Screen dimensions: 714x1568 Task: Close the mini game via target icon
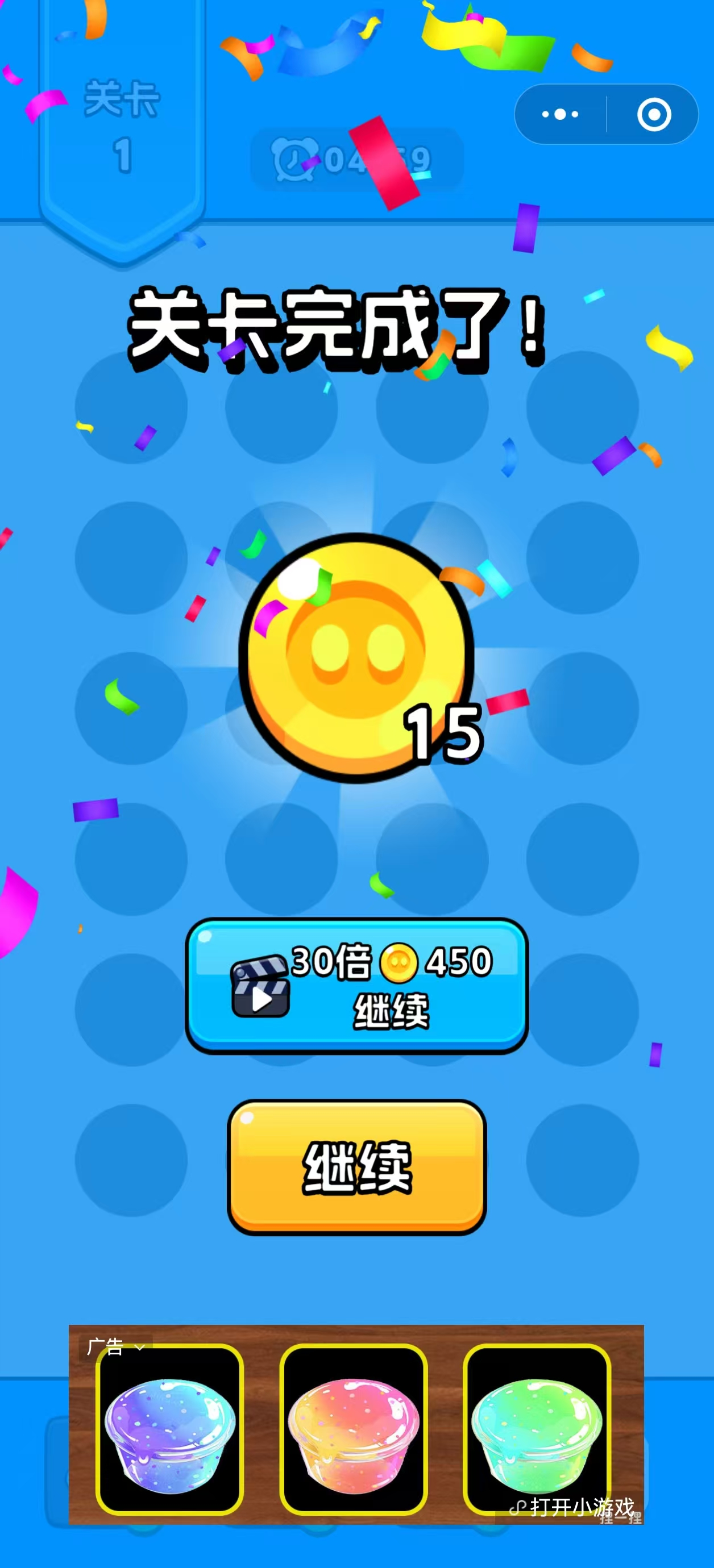click(654, 114)
